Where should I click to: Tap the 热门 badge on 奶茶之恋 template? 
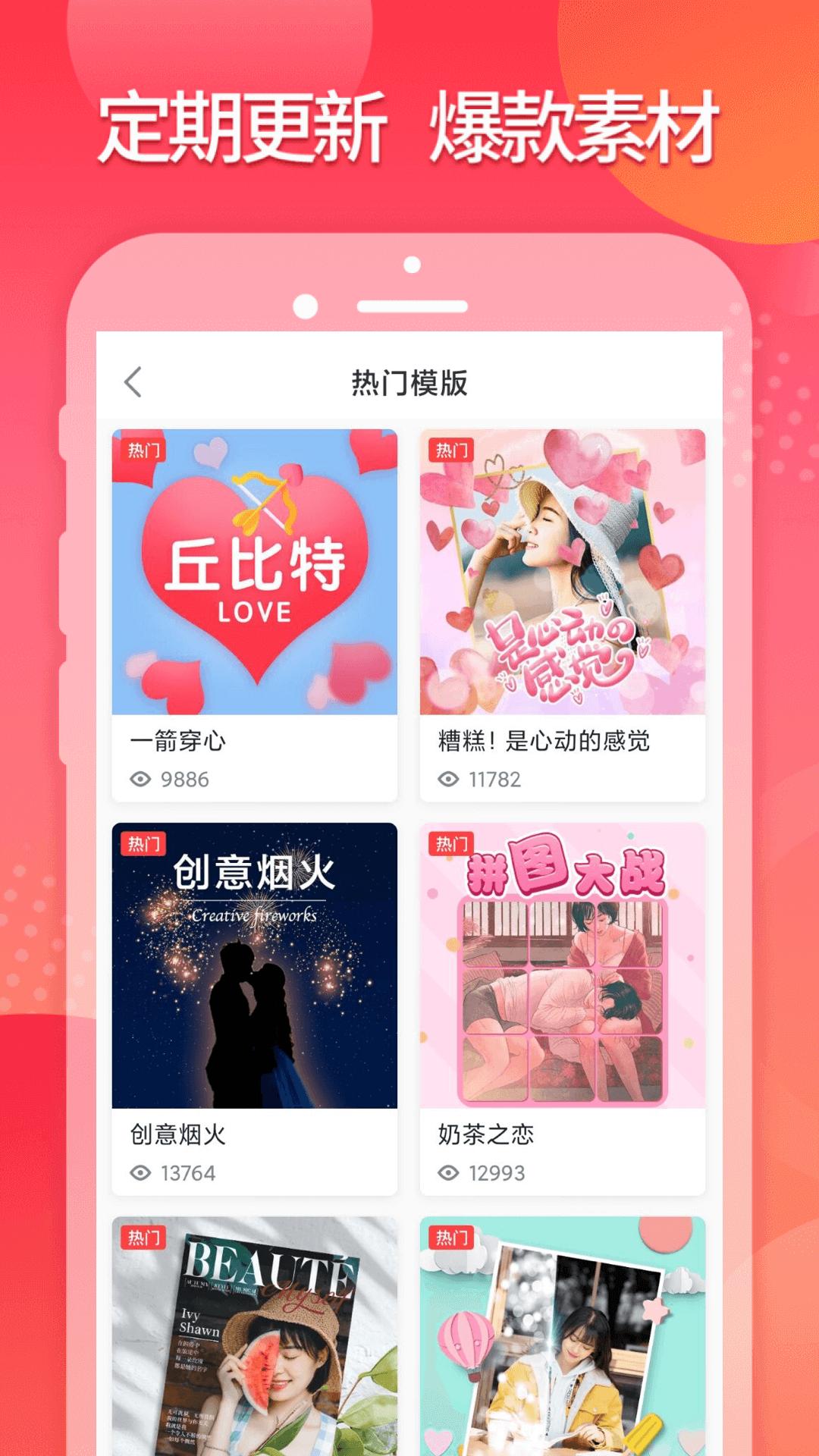(x=453, y=843)
